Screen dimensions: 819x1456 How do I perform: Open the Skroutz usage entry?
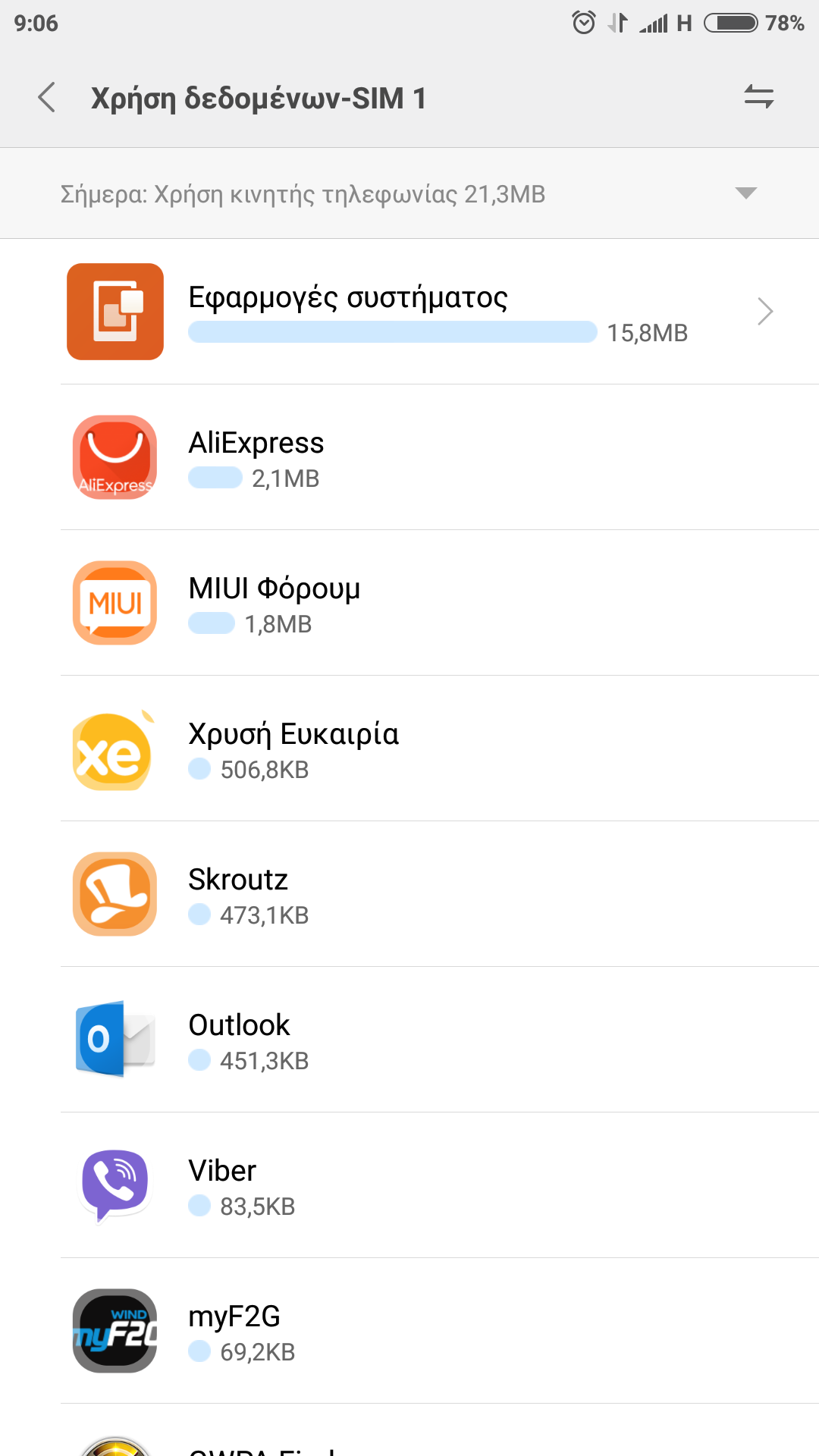[x=425, y=894]
